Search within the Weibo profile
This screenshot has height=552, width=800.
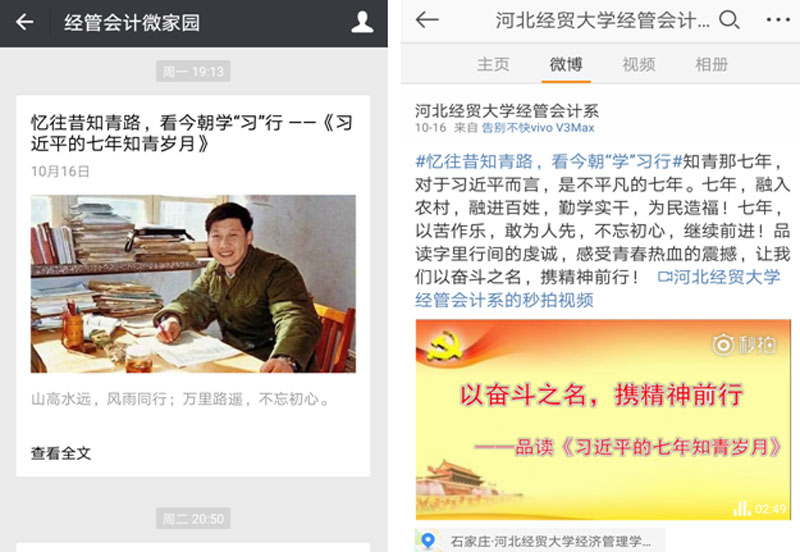point(730,20)
